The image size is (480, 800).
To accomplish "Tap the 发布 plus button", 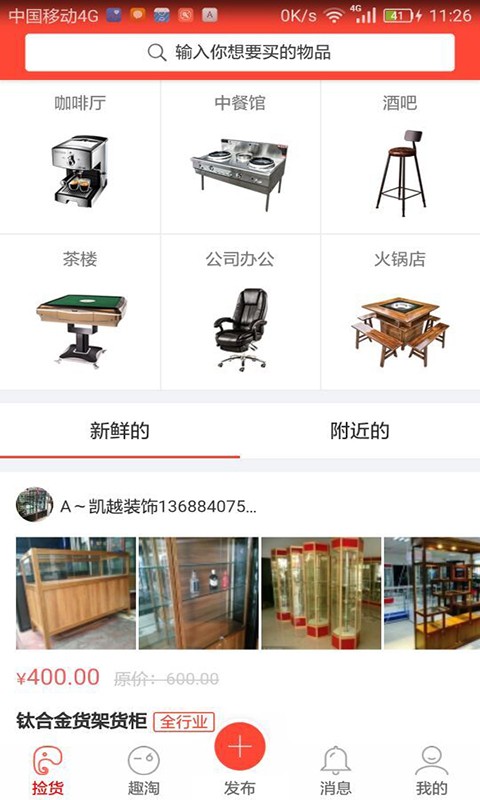I will tap(240, 748).
